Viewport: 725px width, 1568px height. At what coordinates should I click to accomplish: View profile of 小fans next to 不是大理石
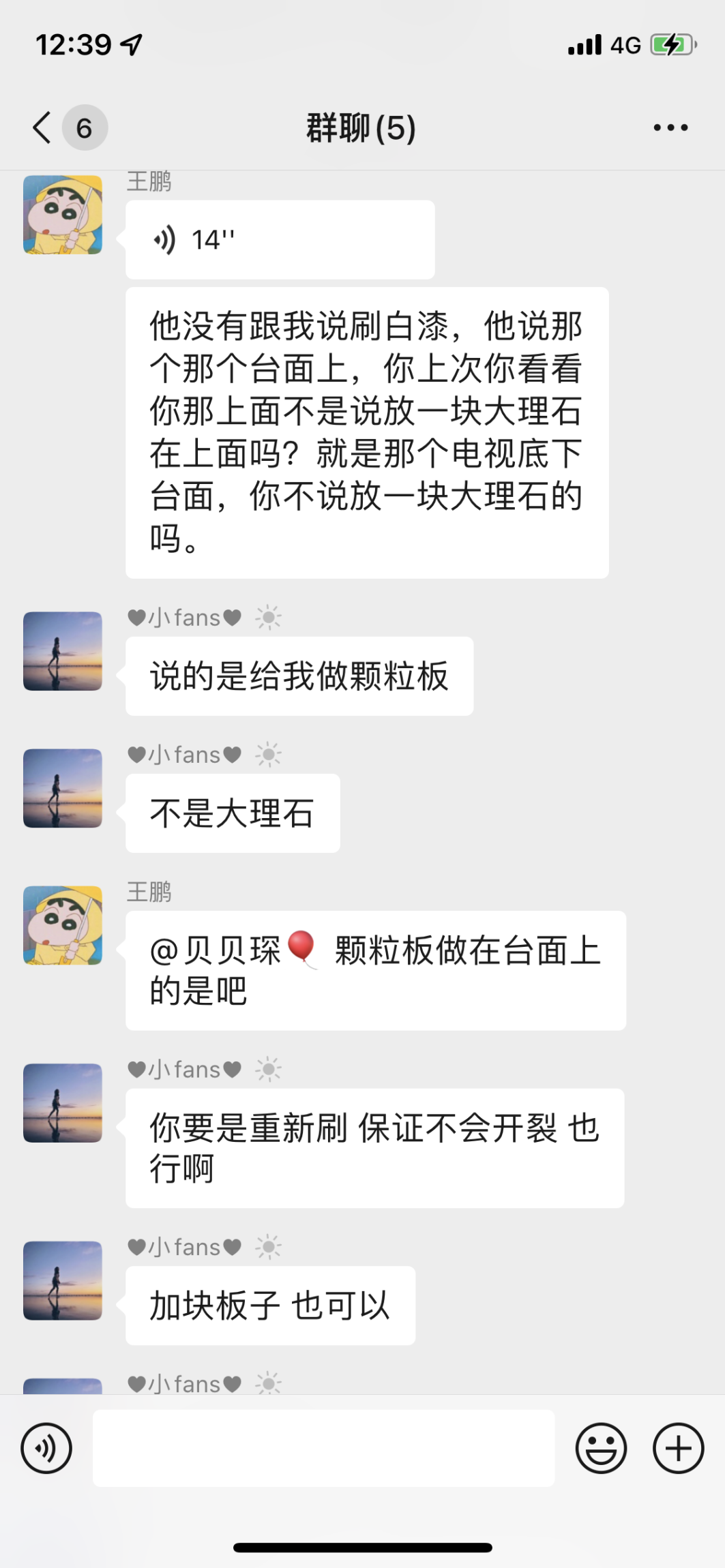[x=63, y=788]
